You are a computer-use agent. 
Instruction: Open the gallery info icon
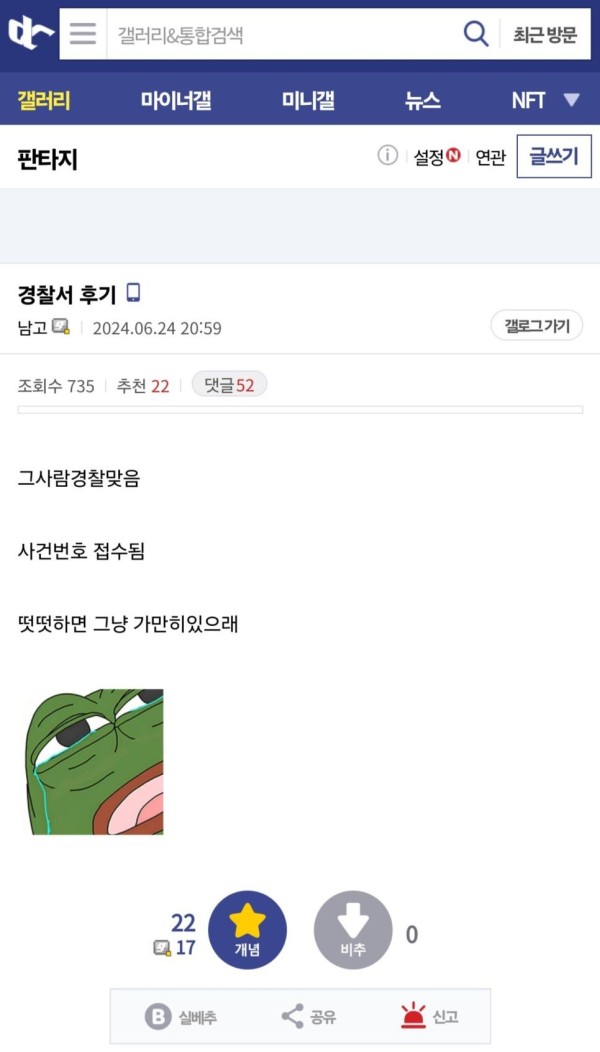(x=387, y=156)
